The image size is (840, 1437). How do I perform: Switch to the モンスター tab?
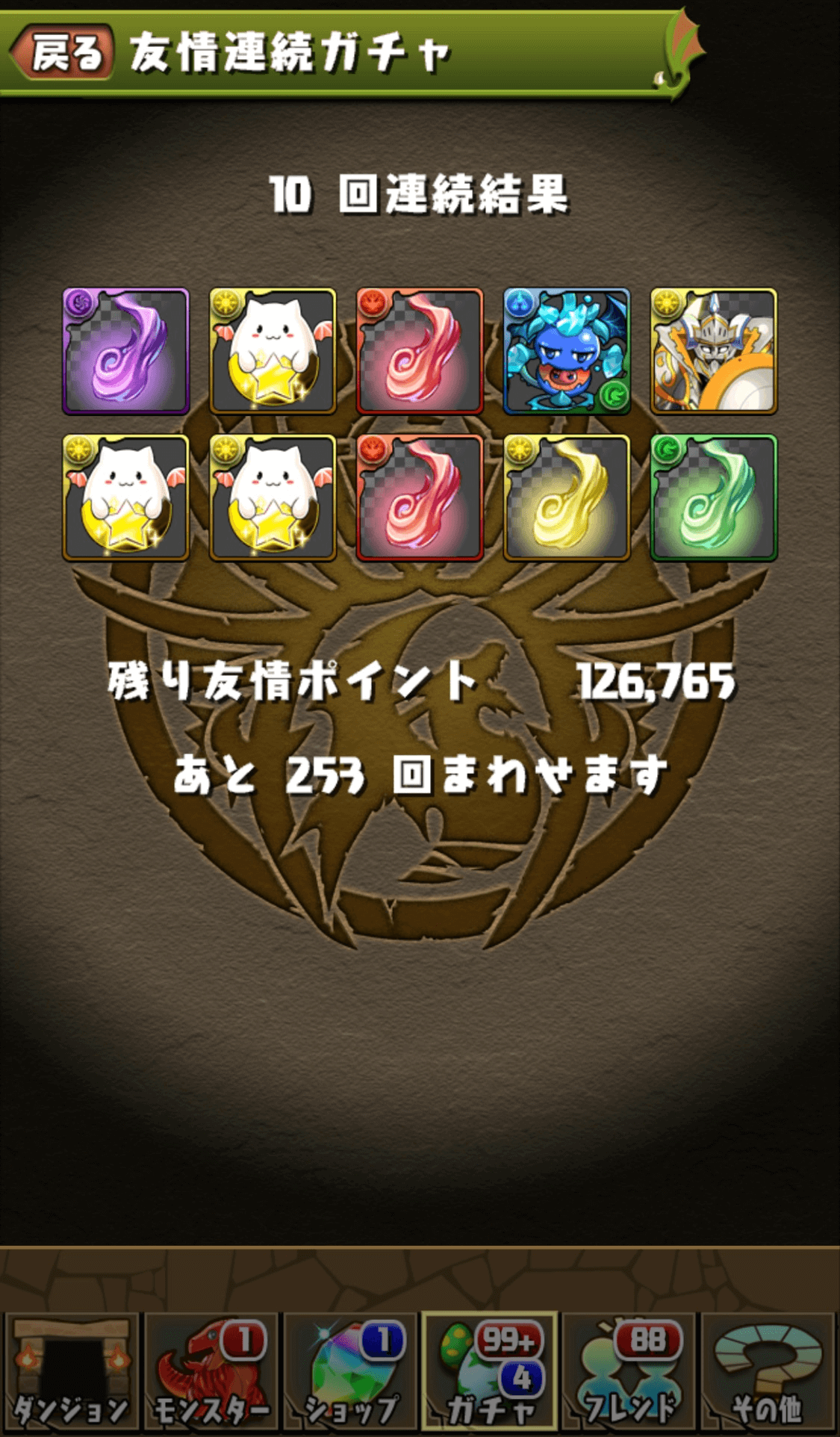pos(211,1371)
